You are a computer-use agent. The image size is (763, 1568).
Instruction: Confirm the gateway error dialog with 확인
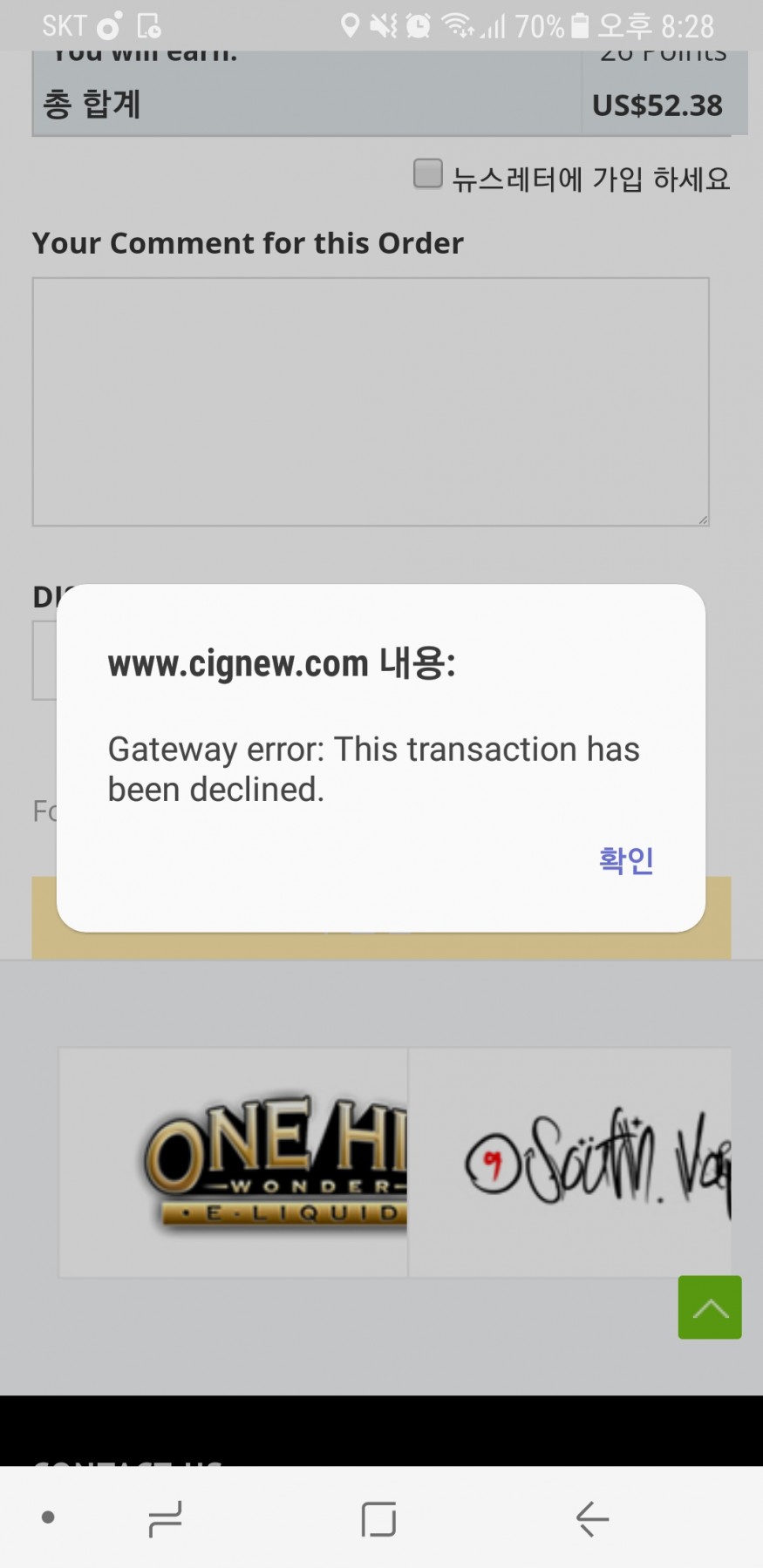[625, 860]
